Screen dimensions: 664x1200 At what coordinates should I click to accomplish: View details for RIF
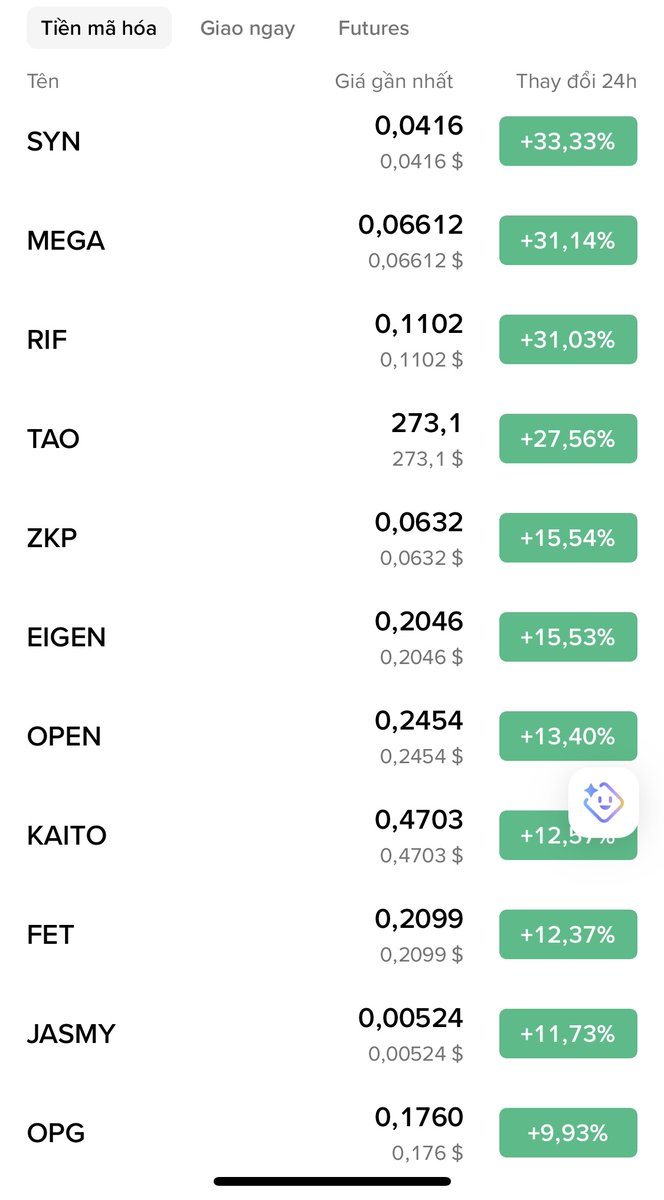332,340
